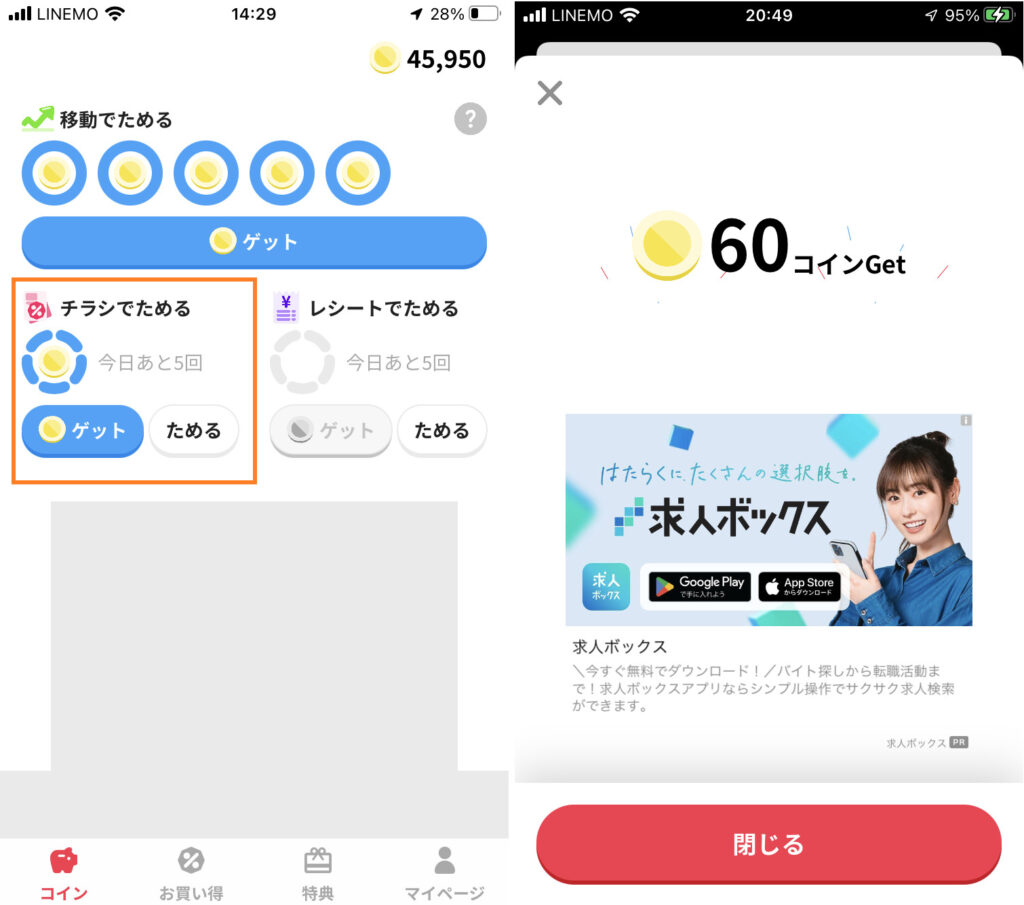Open the 特典 tab

pyautogui.click(x=318, y=872)
